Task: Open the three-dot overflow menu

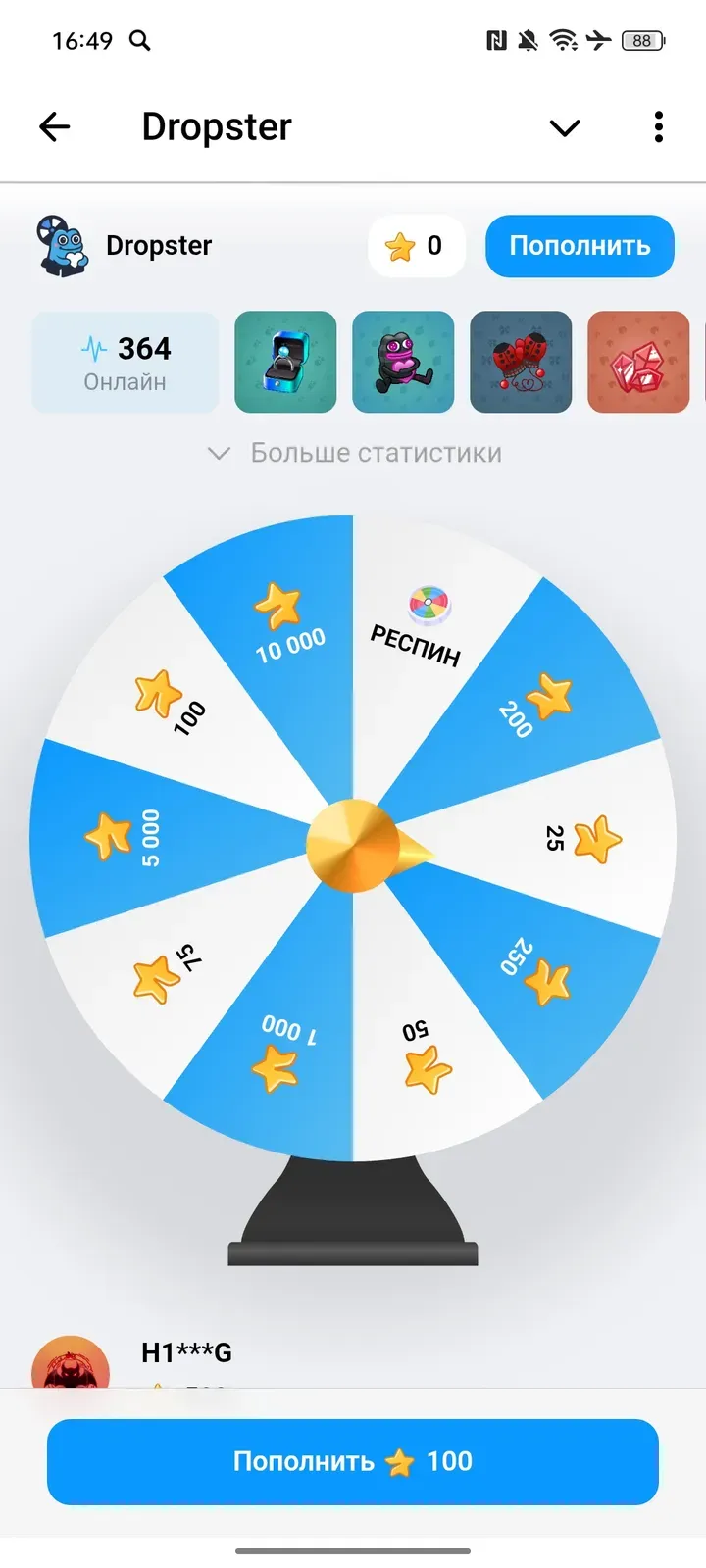Action: tap(658, 126)
